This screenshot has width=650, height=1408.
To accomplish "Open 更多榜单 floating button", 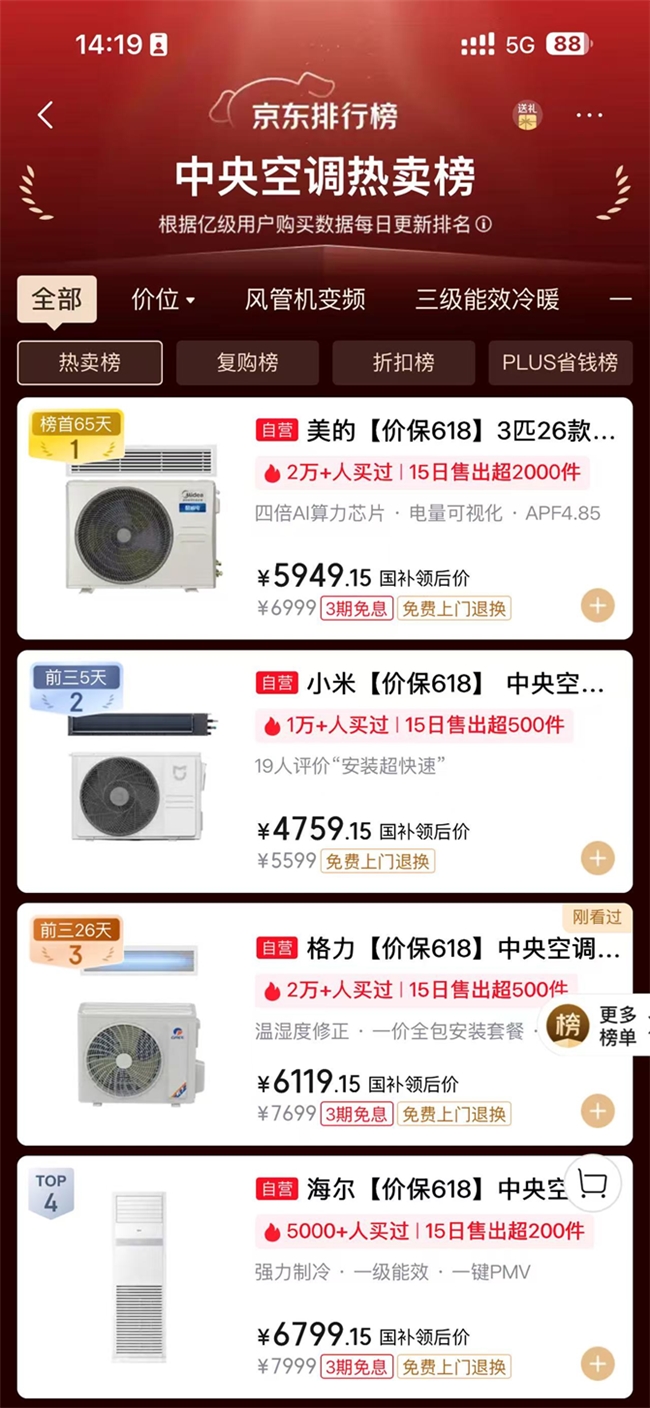I will [x=595, y=1027].
